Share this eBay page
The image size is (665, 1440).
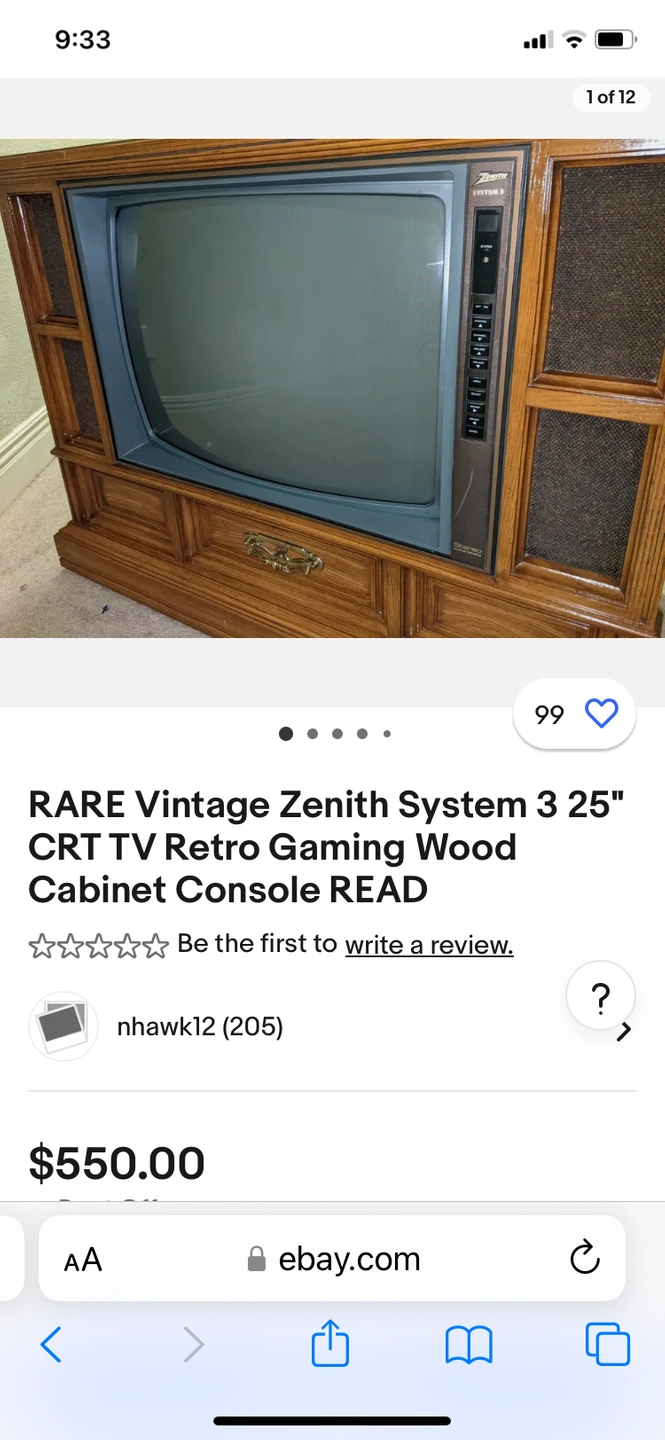pos(330,1344)
